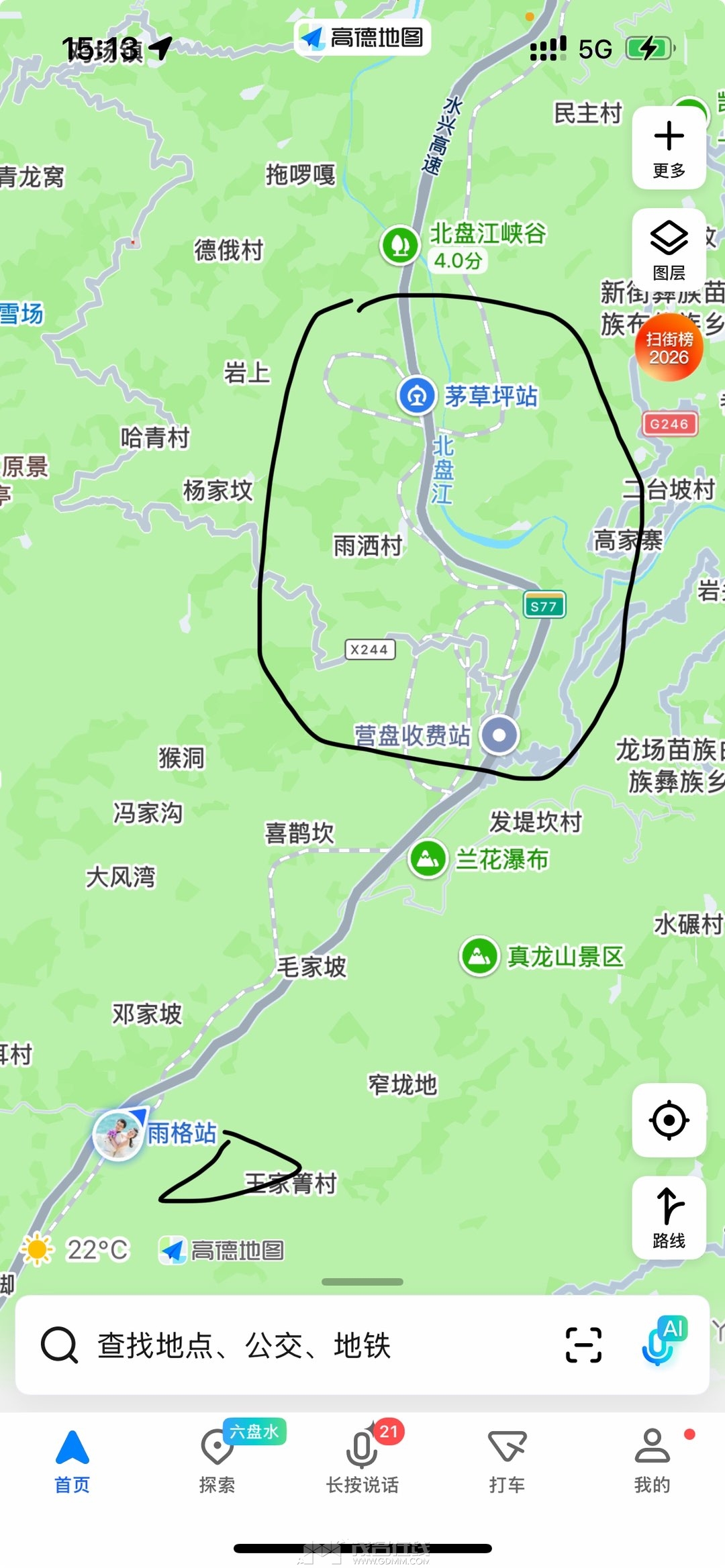The image size is (725, 1568).
Task: Select the 营盘收费站 toll station marker
Action: [499, 735]
